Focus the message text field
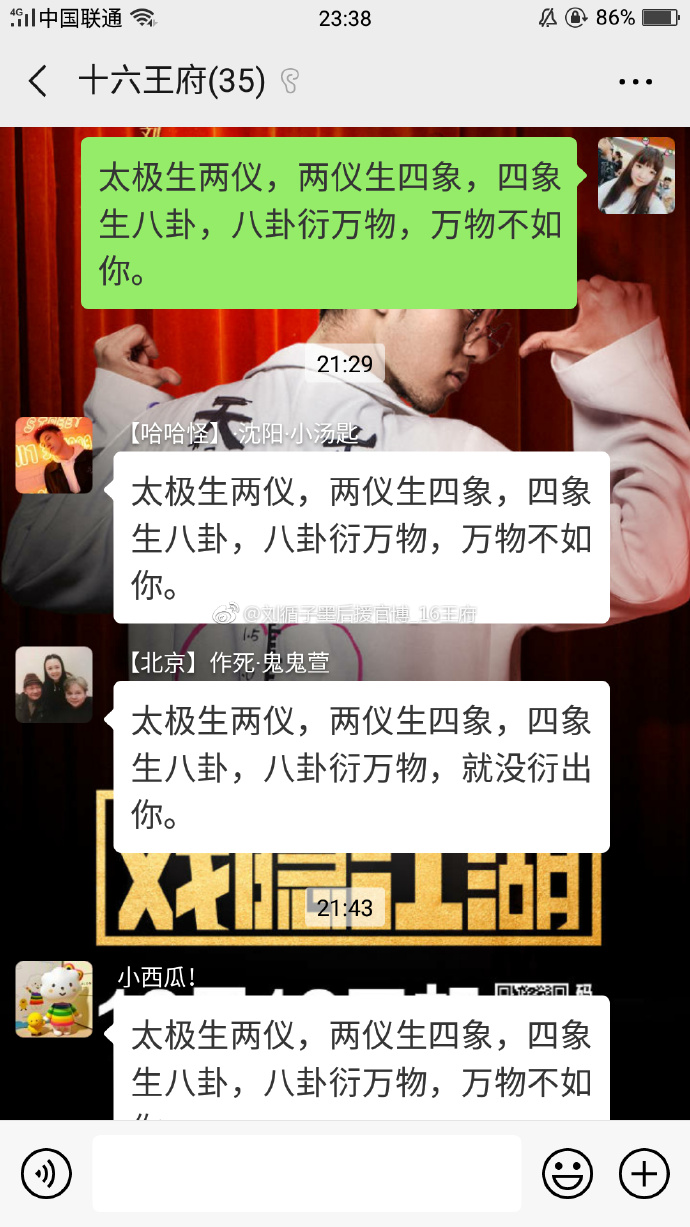 click(306, 1173)
